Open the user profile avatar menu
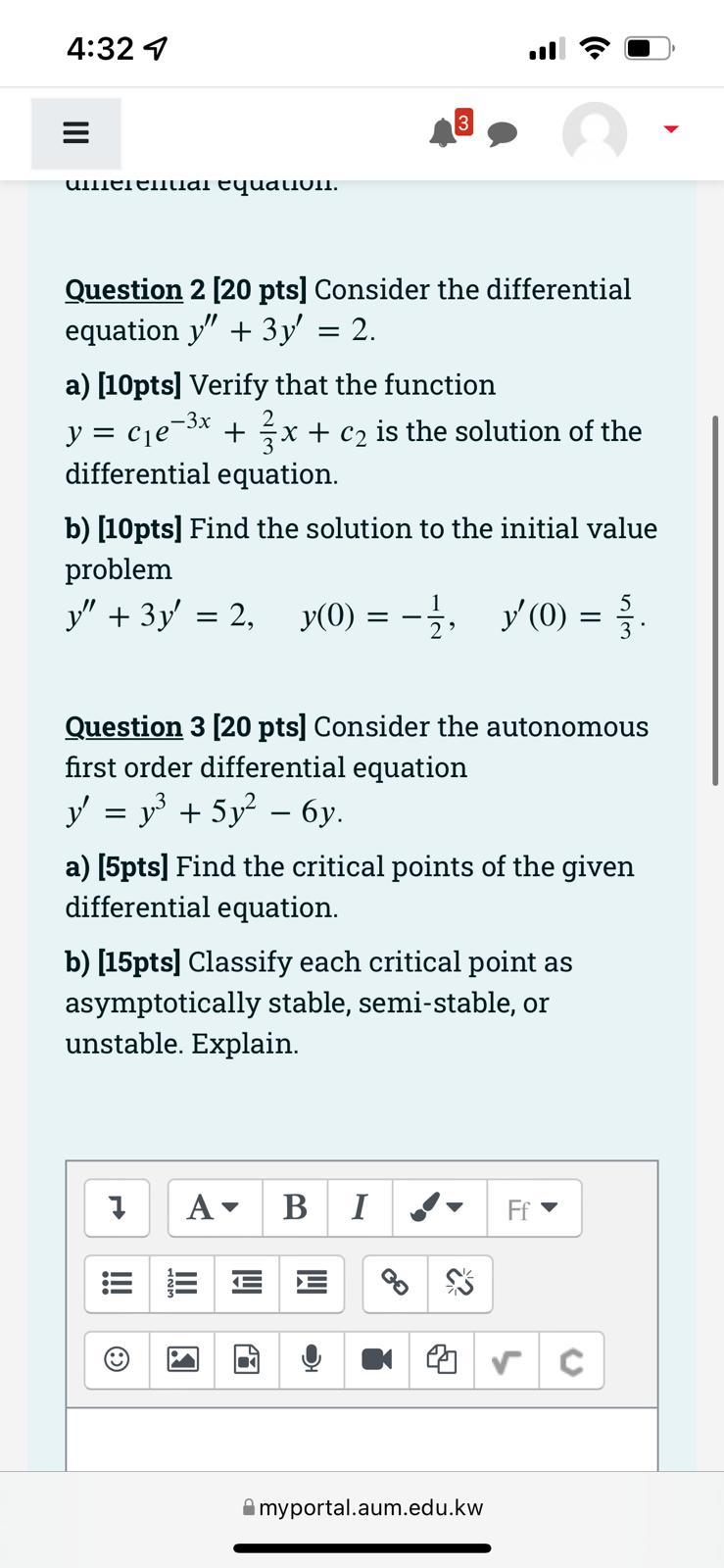Viewport: 724px width, 1568px height. tap(595, 132)
